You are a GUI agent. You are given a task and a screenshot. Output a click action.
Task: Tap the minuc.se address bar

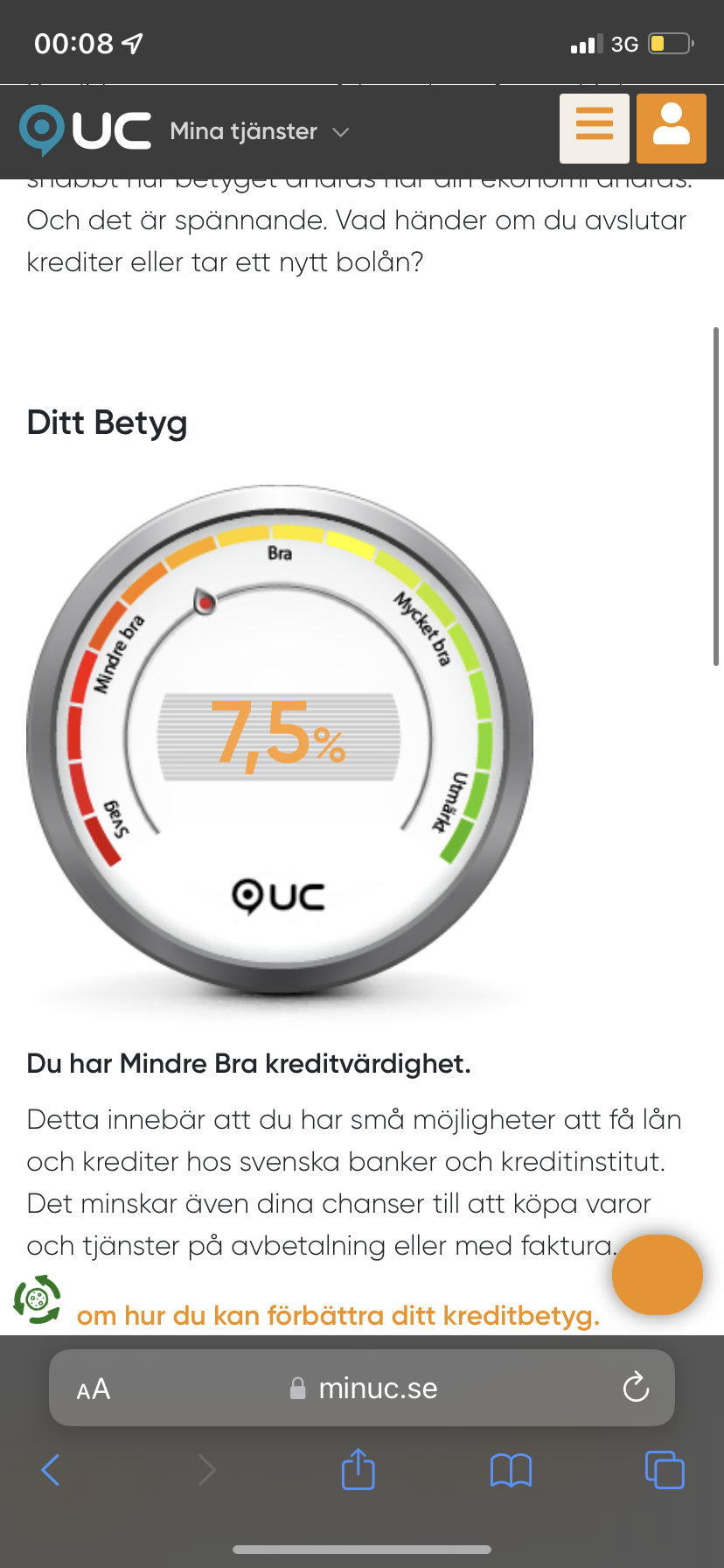363,1389
